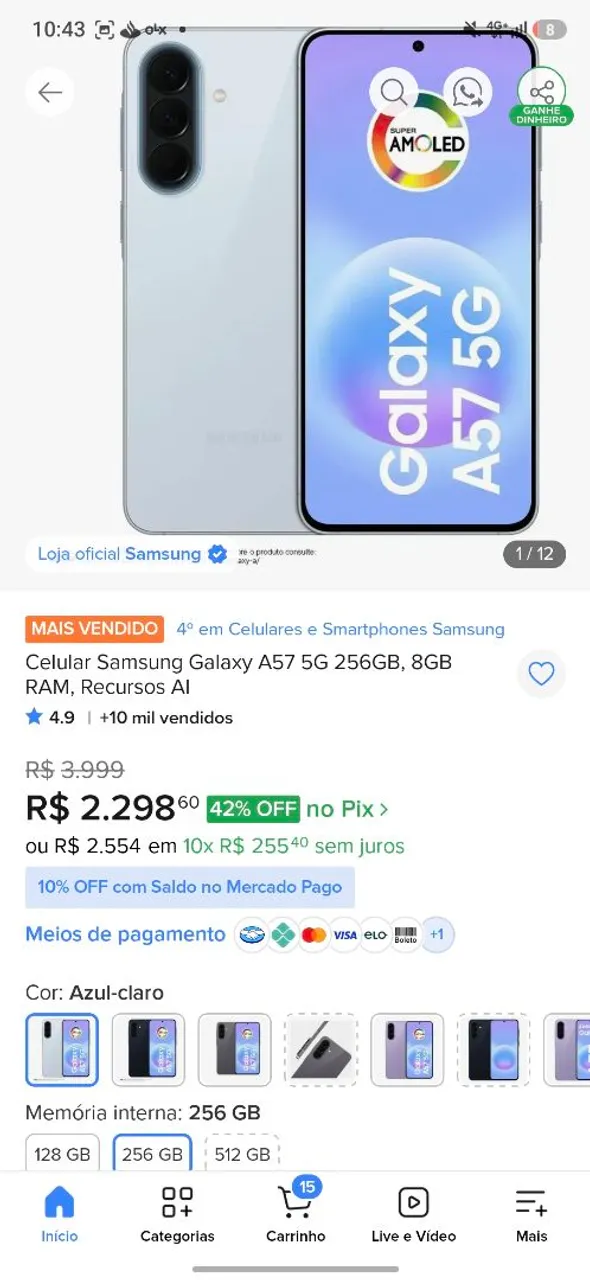Viewport: 590px width, 1280px height.
Task: Select the Azul-claro color swatch
Action: point(62,1050)
